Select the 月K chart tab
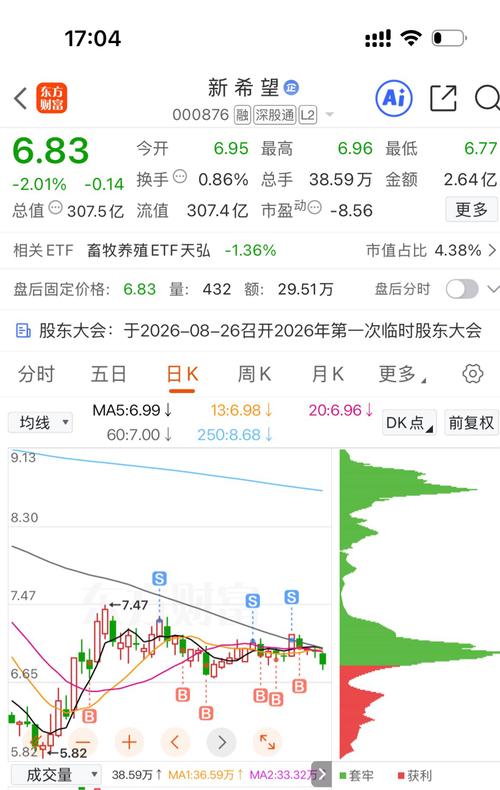500x790 pixels. pyautogui.click(x=328, y=374)
